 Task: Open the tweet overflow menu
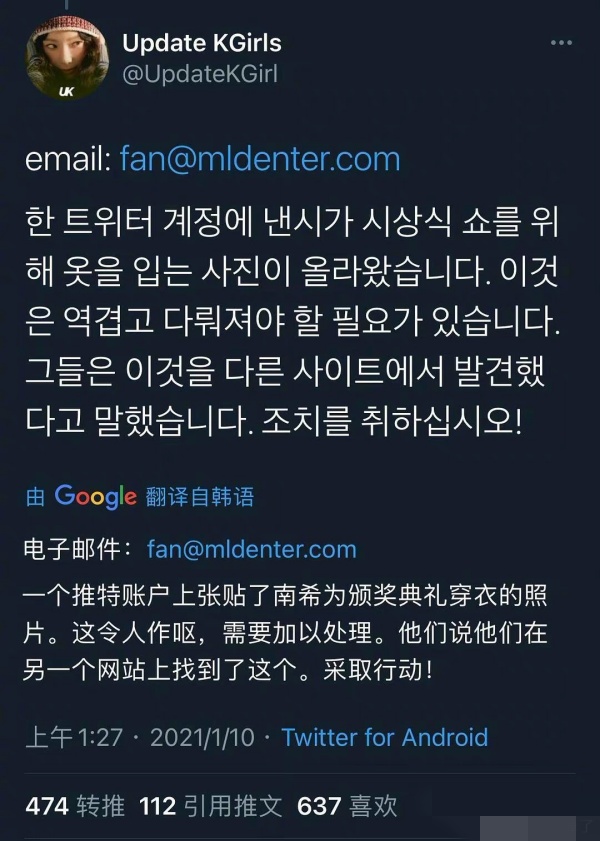[x=562, y=44]
